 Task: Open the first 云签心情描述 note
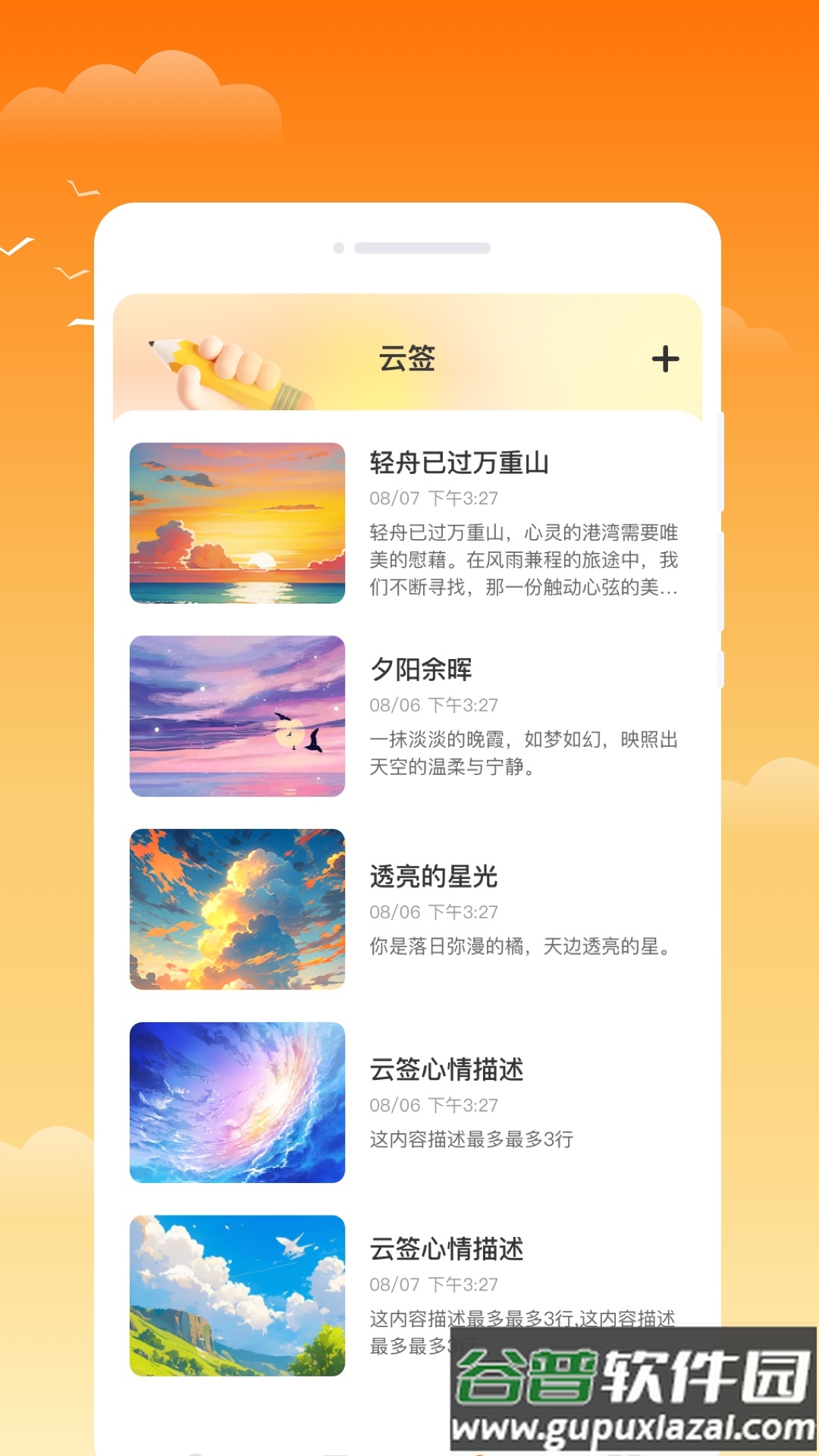pos(445,1068)
